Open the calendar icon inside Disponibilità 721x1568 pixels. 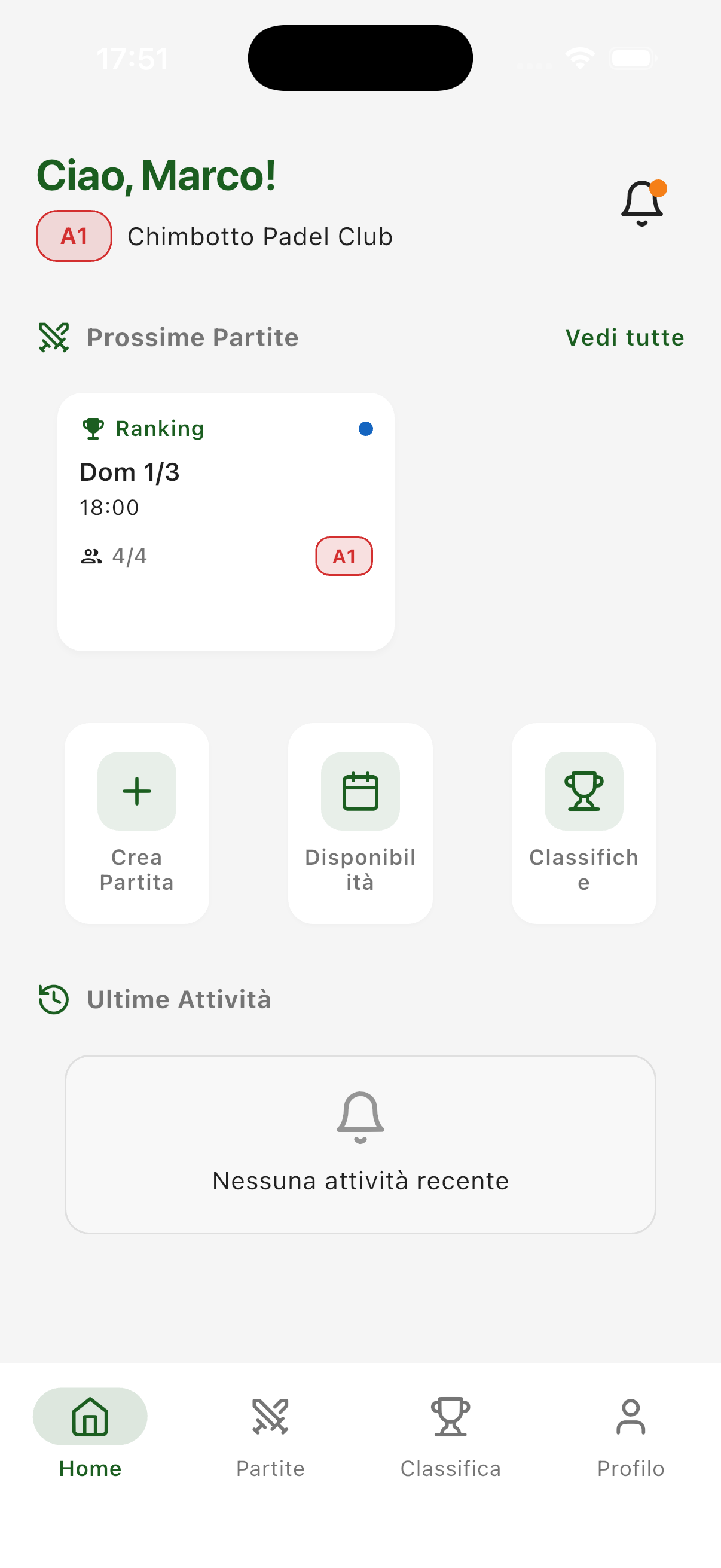tap(359, 791)
